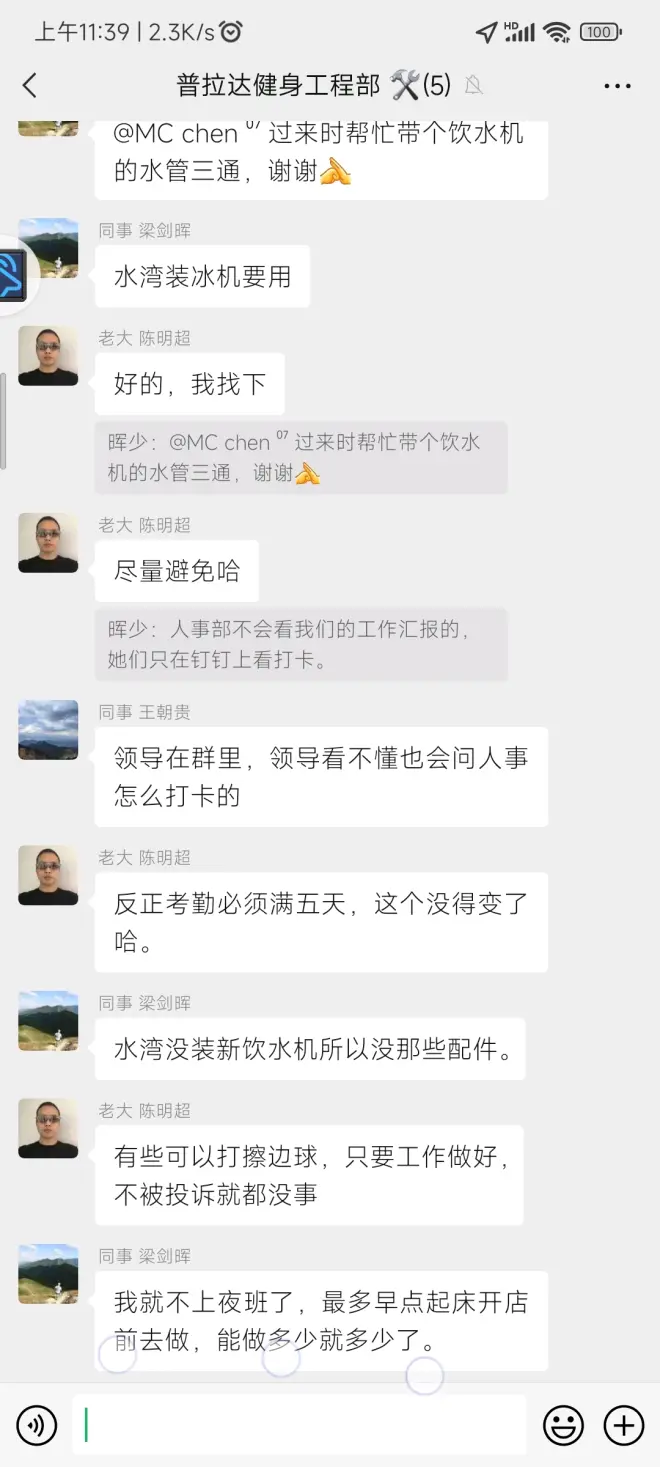
Task: Tap the message text field
Action: tap(300, 1425)
